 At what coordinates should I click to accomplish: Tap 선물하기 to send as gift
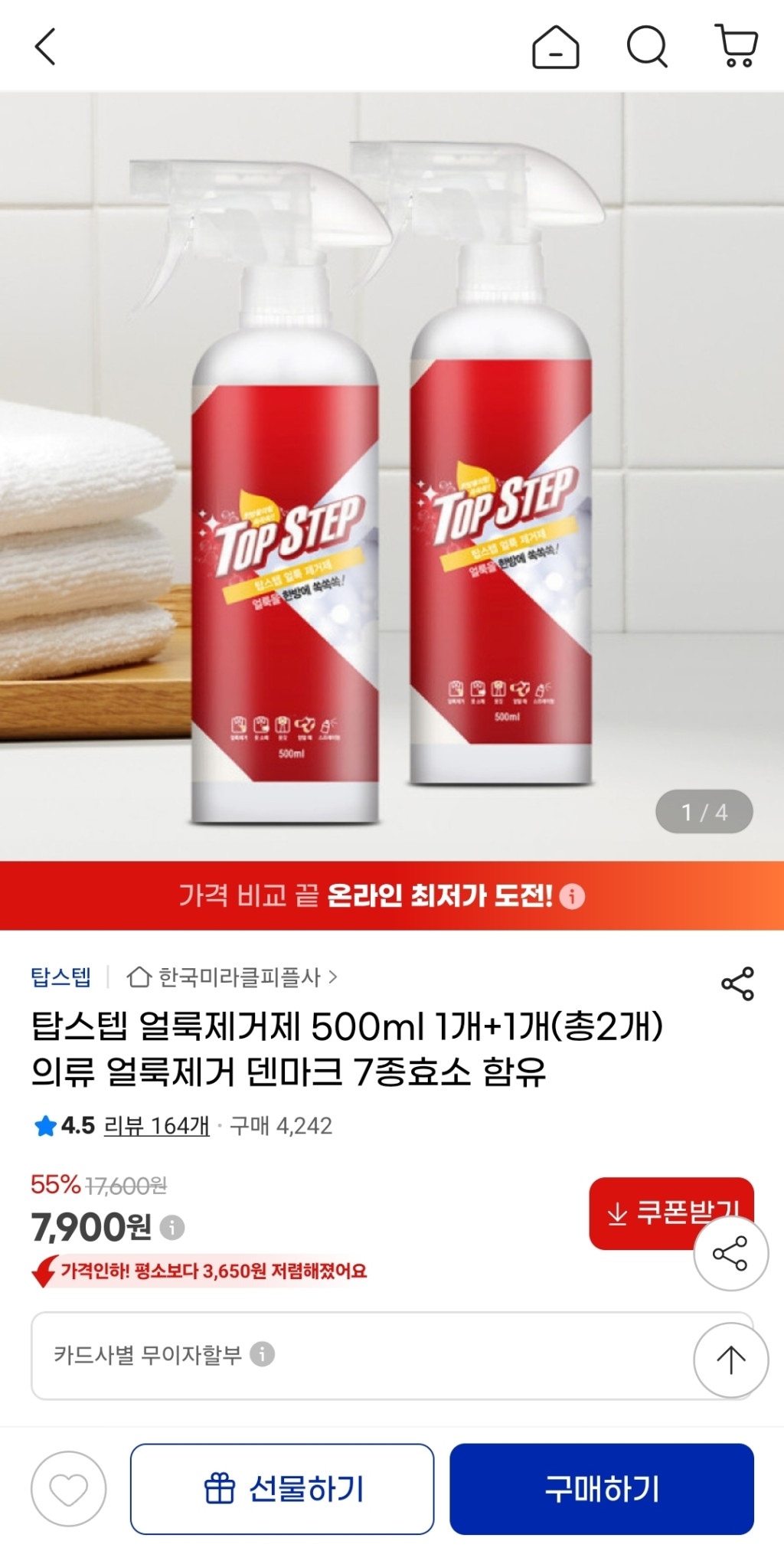(282, 1489)
